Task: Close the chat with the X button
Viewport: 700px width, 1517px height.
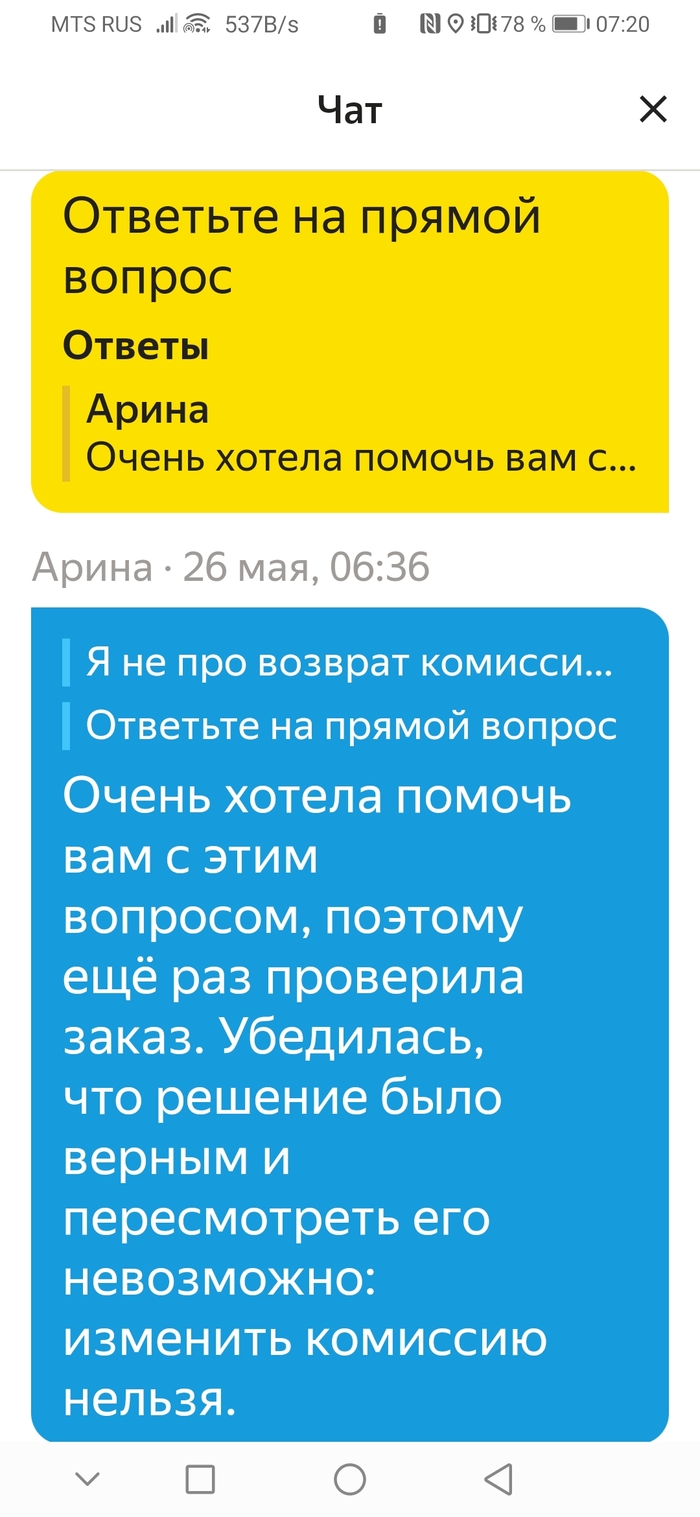Action: (652, 109)
